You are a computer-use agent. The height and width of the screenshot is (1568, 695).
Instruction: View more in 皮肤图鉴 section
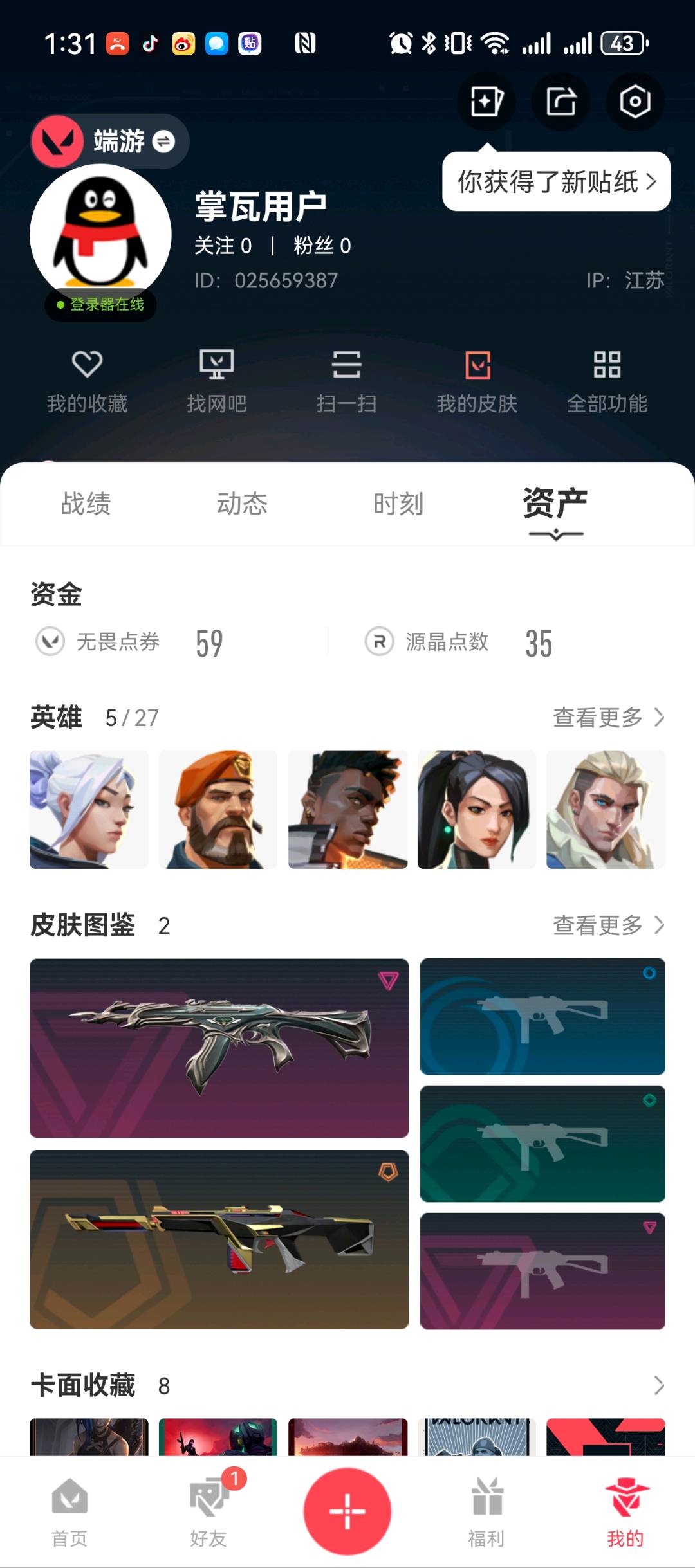[x=608, y=925]
